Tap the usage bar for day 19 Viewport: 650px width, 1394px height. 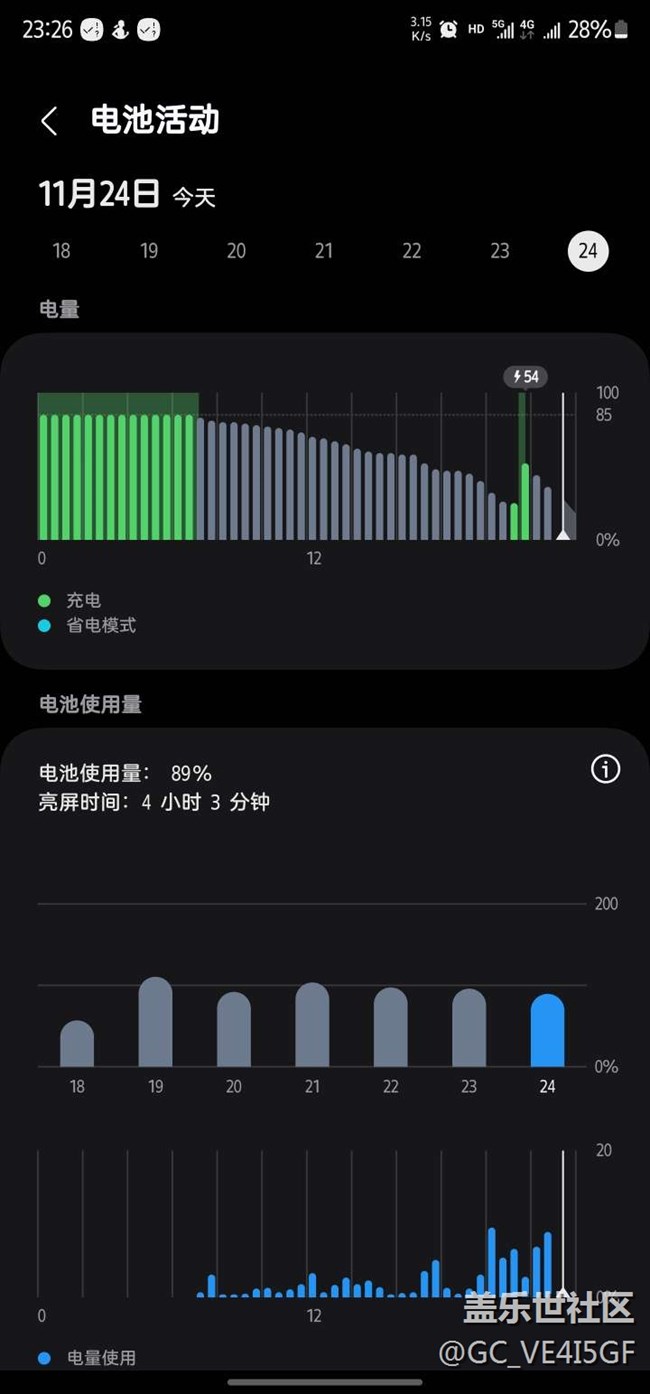click(155, 1022)
